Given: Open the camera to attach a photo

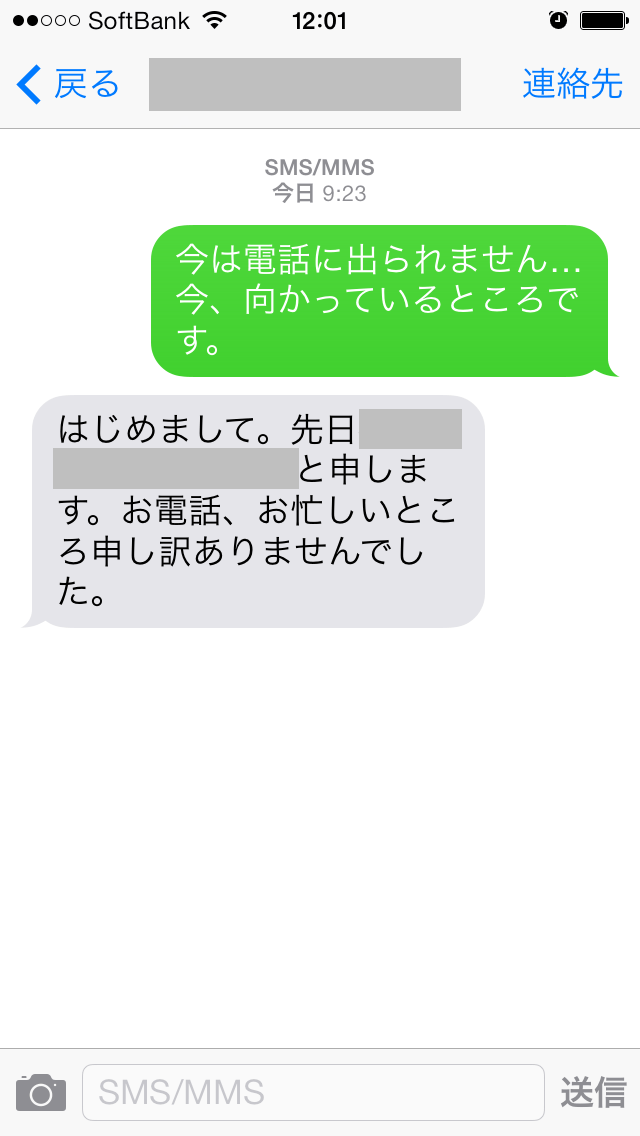Looking at the screenshot, I should (41, 1092).
